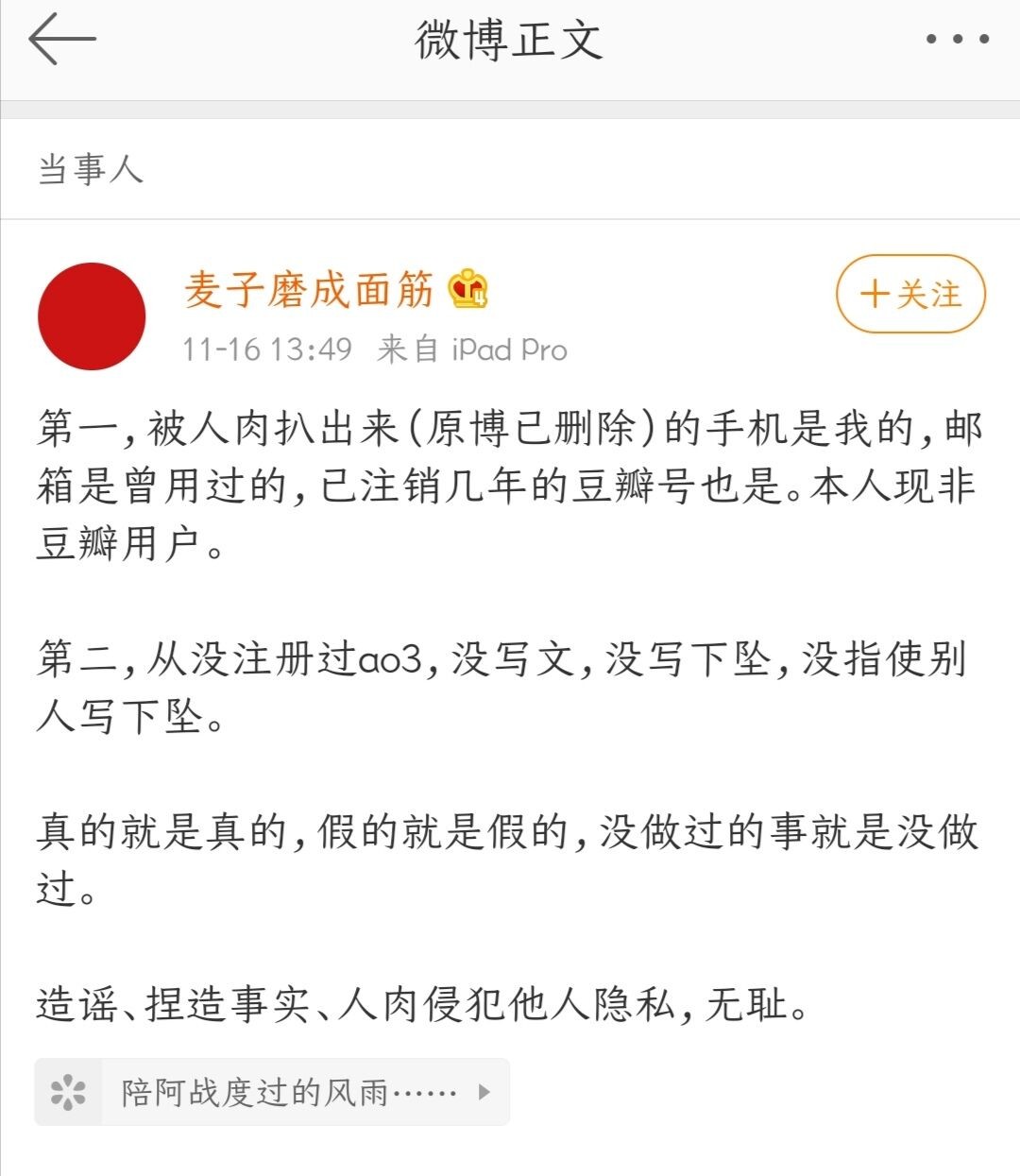Open the three-dot overflow menu

[957, 40]
